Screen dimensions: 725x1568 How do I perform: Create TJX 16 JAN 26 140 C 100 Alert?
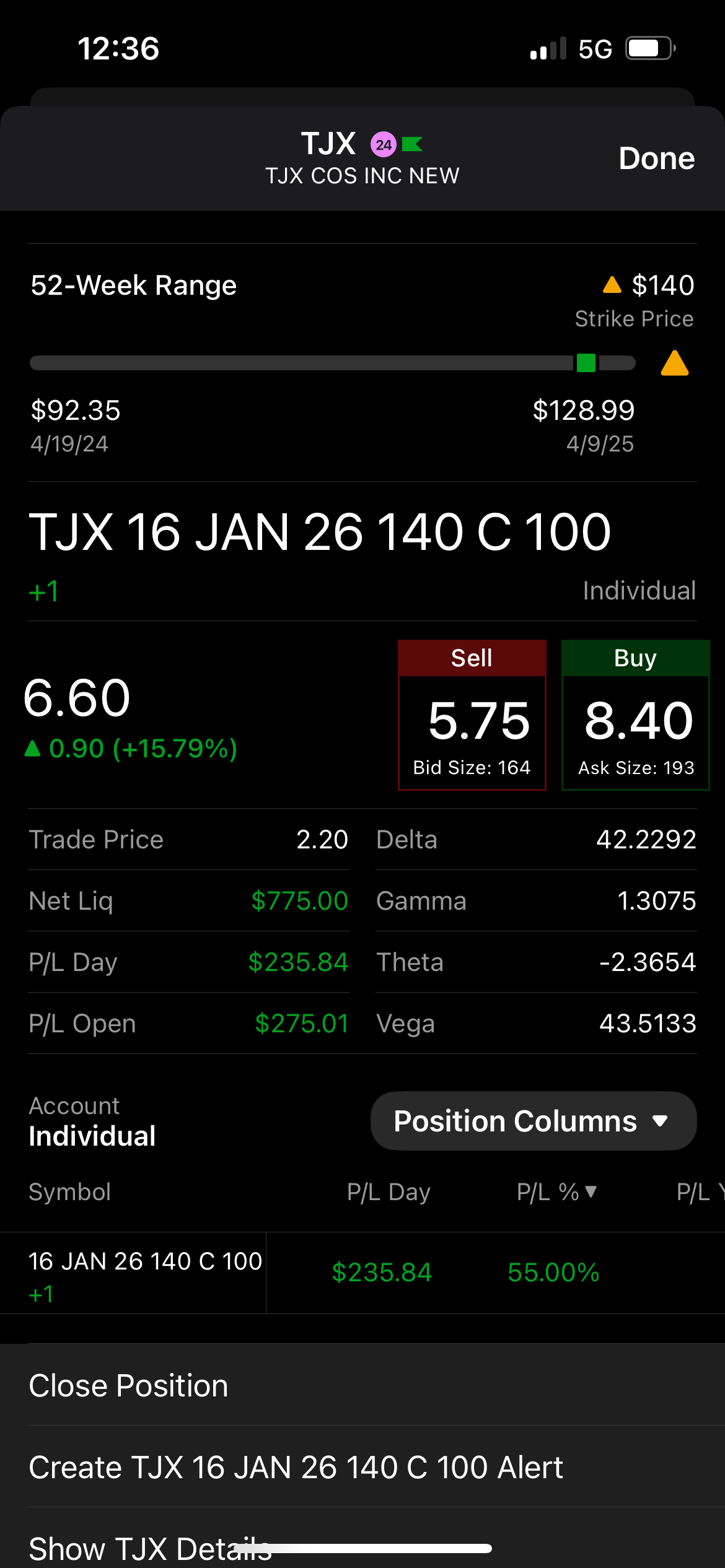(362, 1466)
